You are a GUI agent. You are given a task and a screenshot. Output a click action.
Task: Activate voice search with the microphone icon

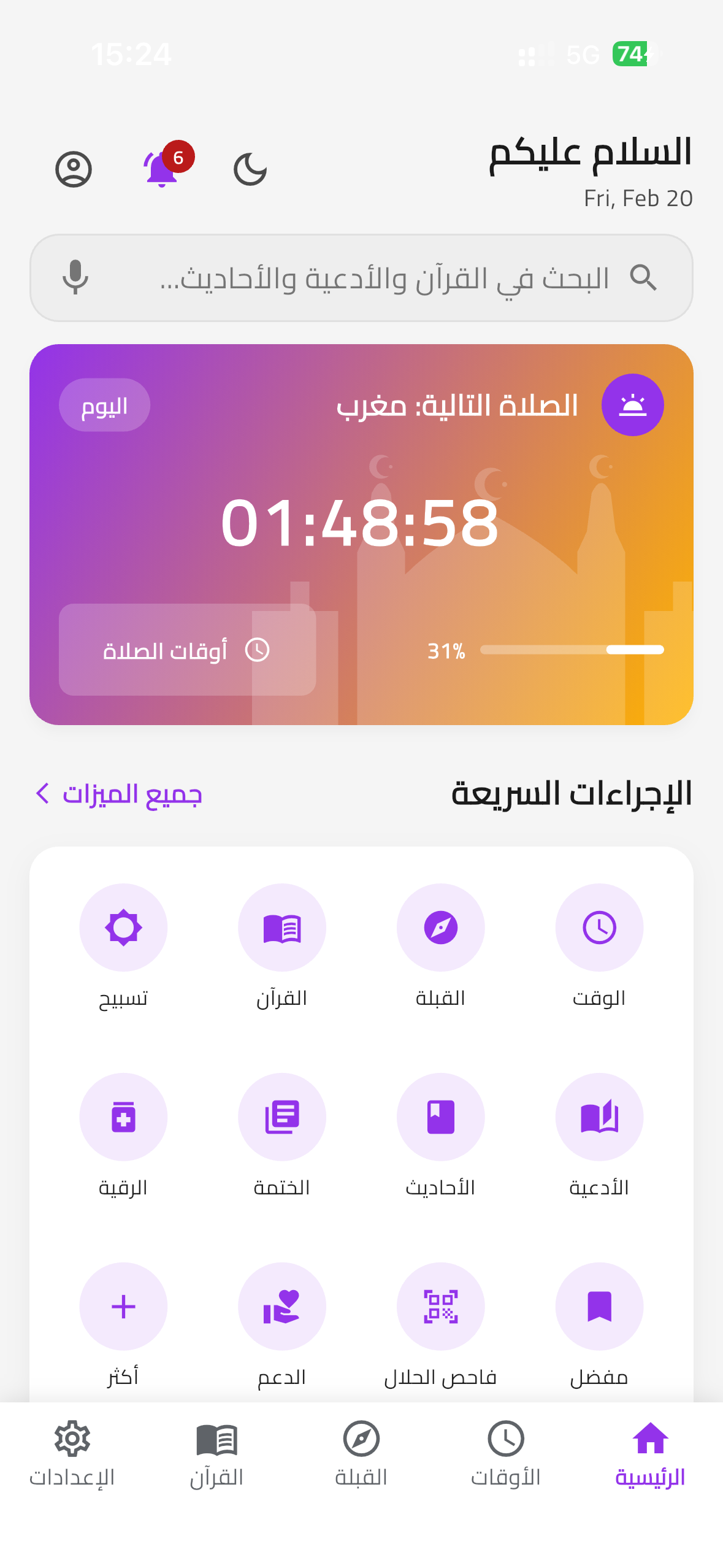tap(75, 277)
